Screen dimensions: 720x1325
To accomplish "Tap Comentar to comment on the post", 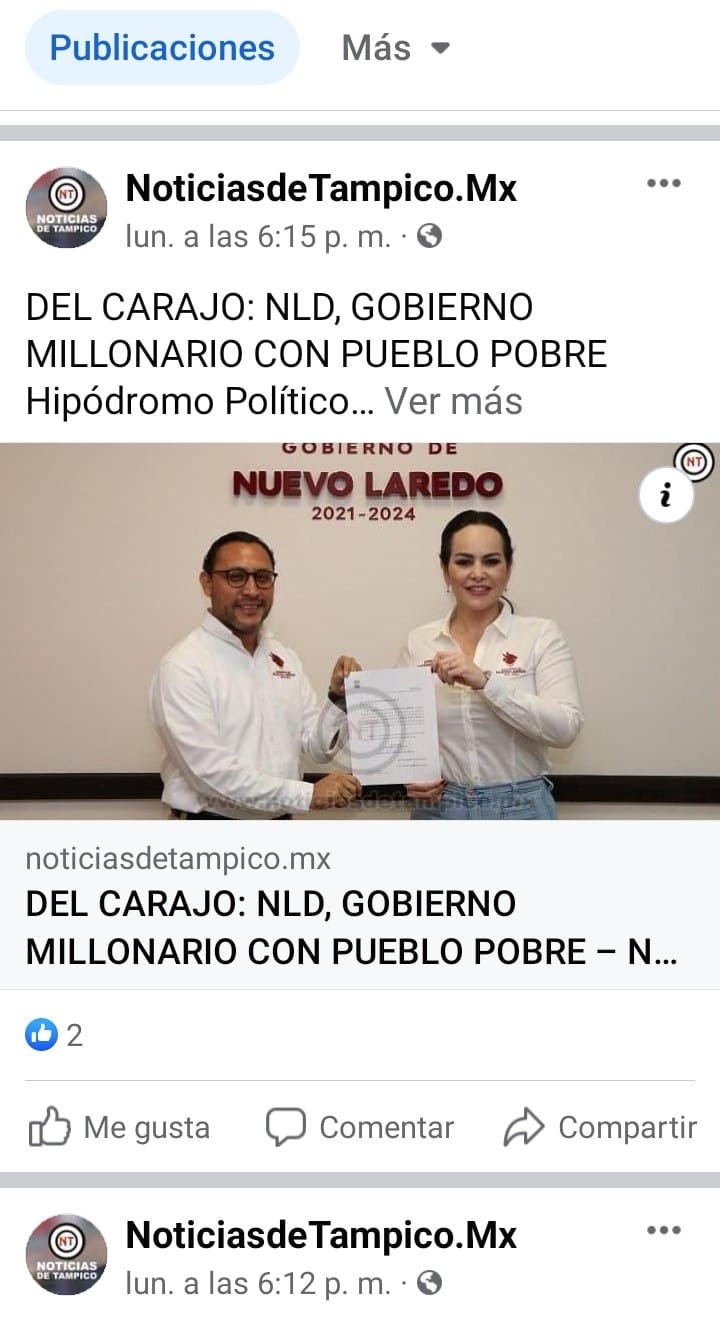I will click(x=360, y=1128).
